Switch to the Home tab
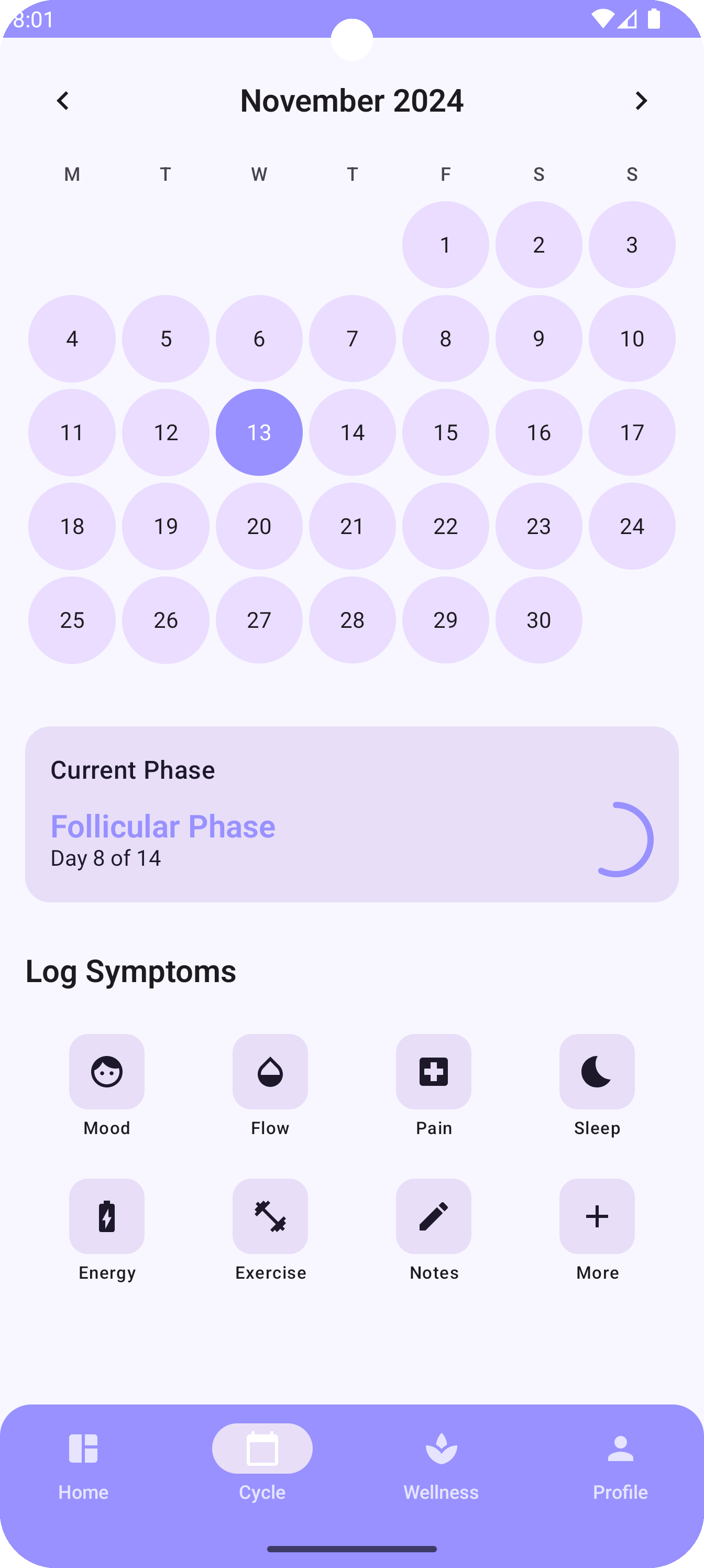 click(x=83, y=1466)
